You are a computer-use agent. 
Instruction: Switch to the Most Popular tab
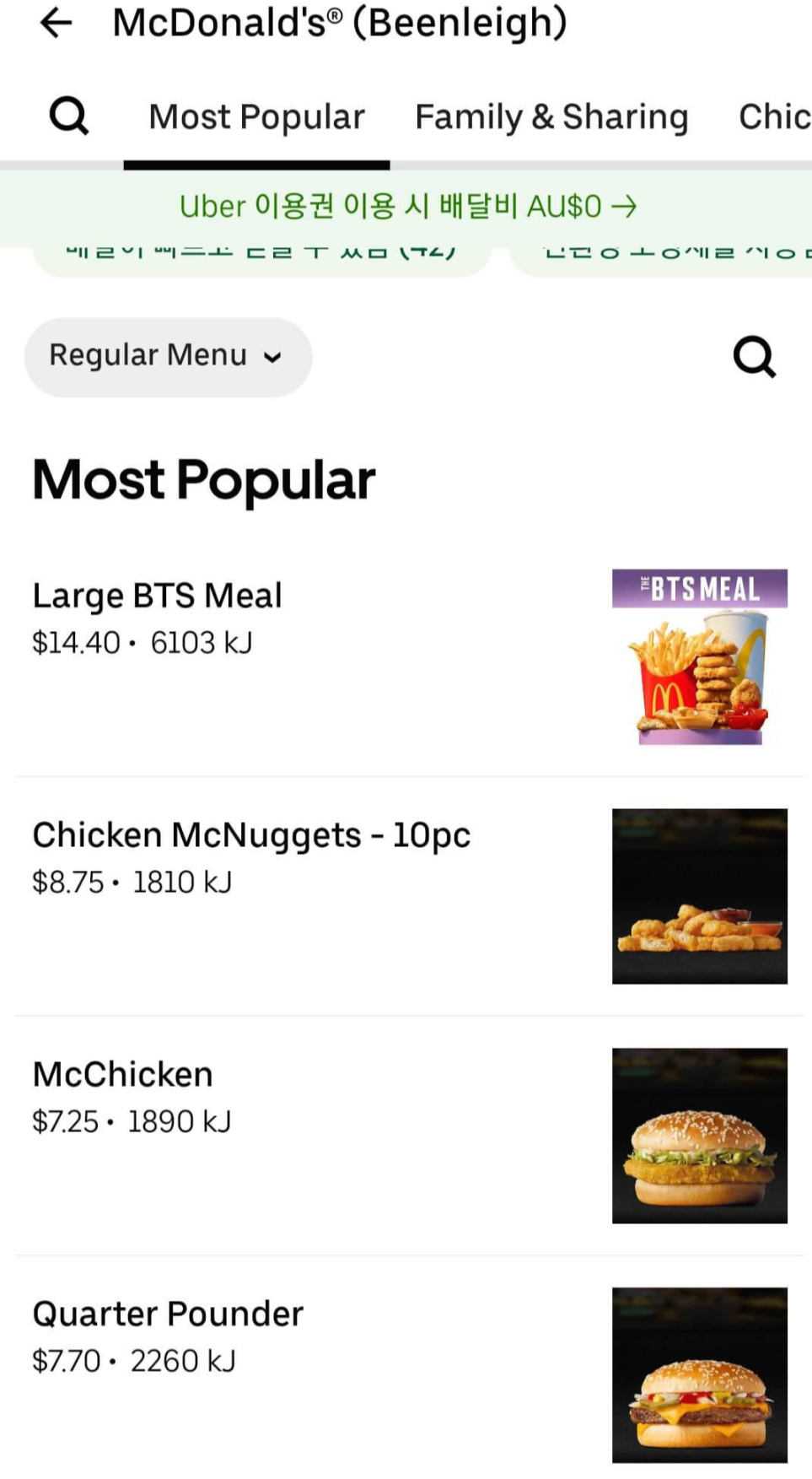[x=256, y=117]
